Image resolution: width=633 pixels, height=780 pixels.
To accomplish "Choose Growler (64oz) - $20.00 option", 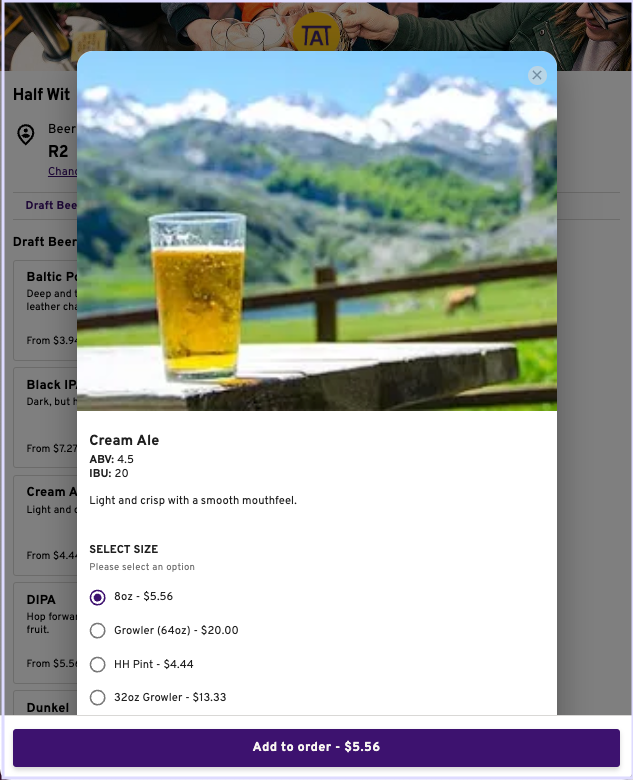I will [98, 631].
